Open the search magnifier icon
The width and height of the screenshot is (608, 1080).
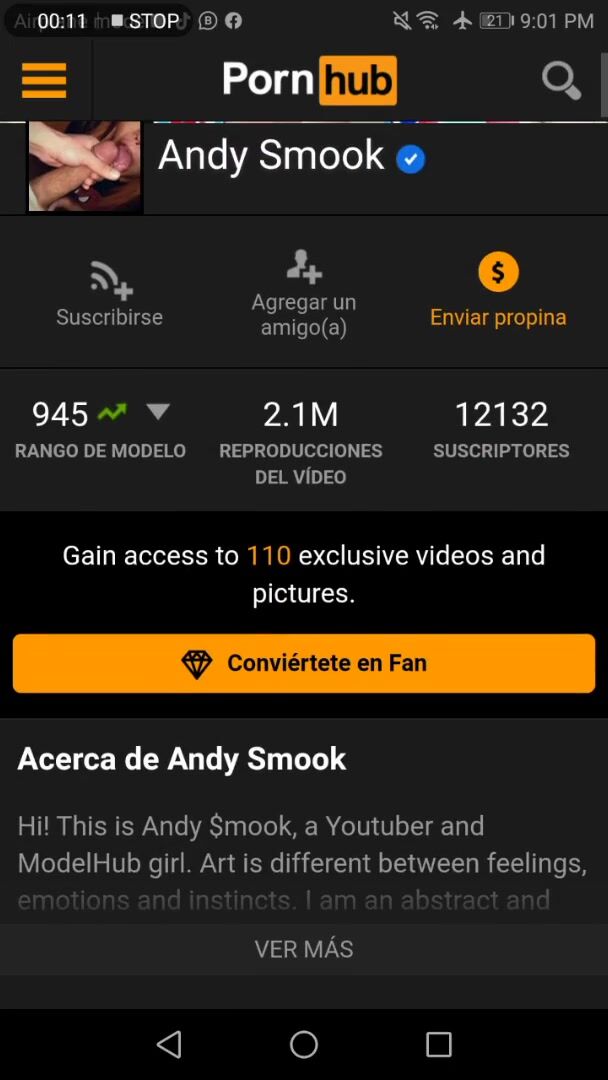point(561,81)
